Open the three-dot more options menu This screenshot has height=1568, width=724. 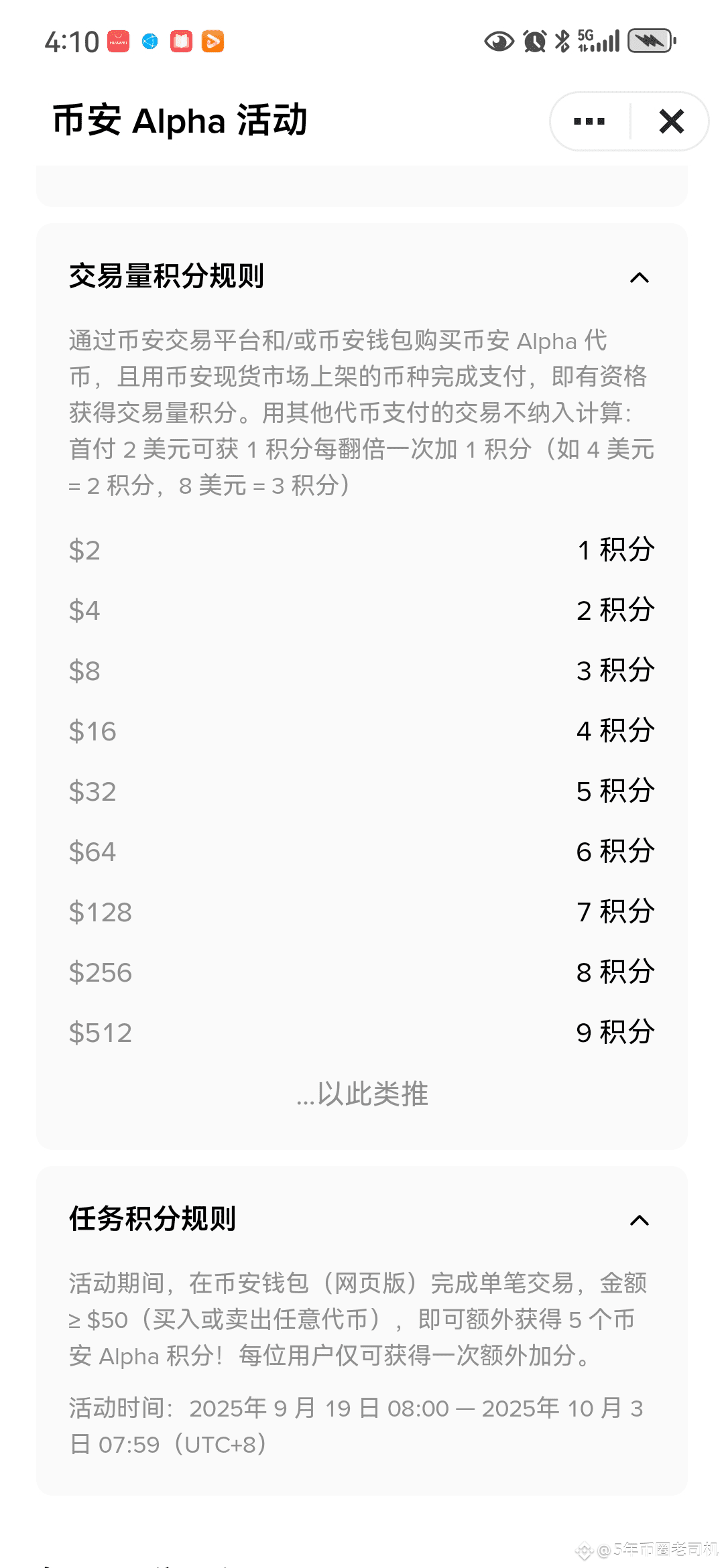coord(589,121)
